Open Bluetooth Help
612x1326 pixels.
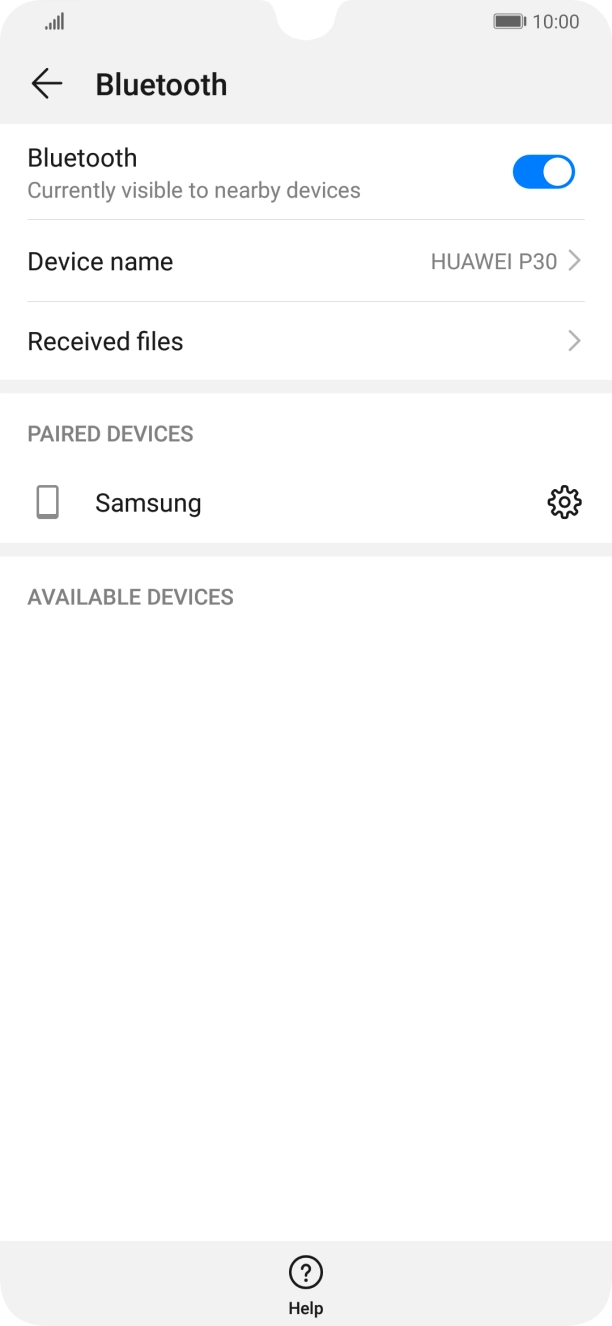click(306, 1285)
